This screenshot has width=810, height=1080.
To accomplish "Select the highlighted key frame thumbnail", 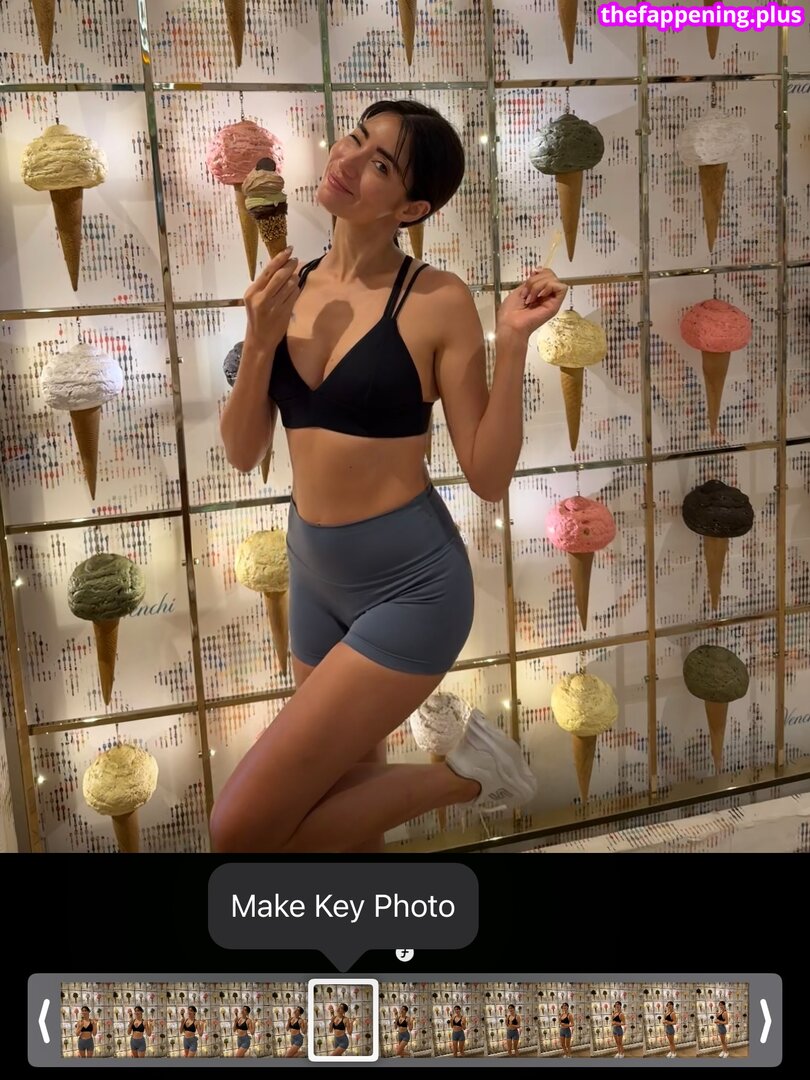I will (343, 1020).
